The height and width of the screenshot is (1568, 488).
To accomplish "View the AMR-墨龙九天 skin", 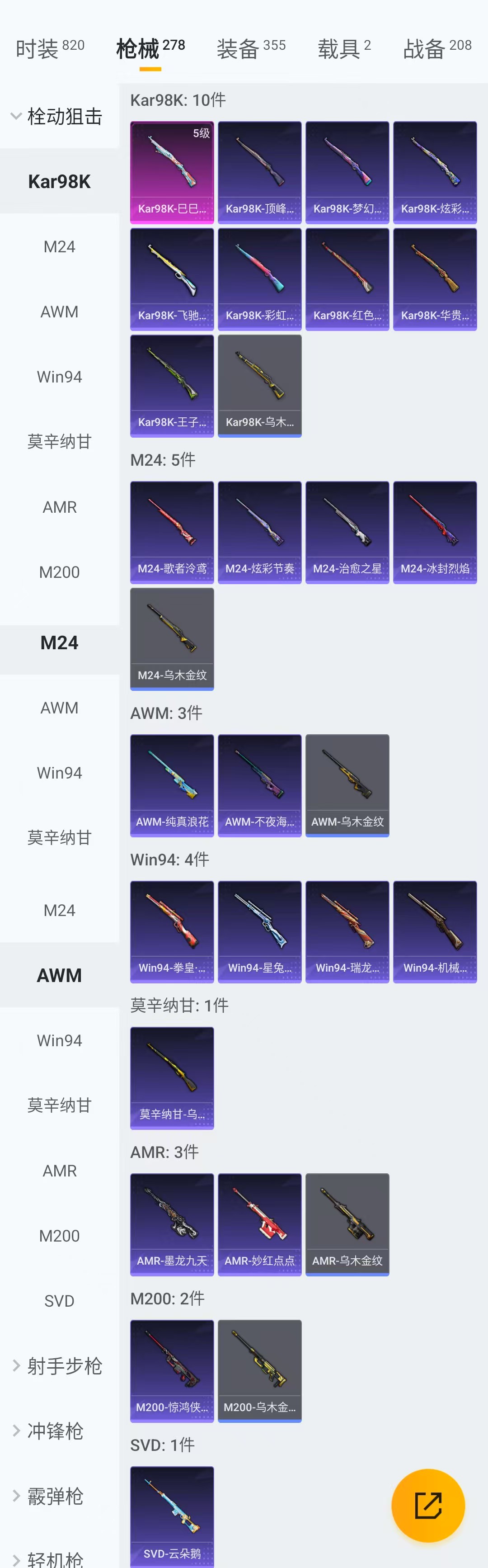I will click(x=172, y=1224).
